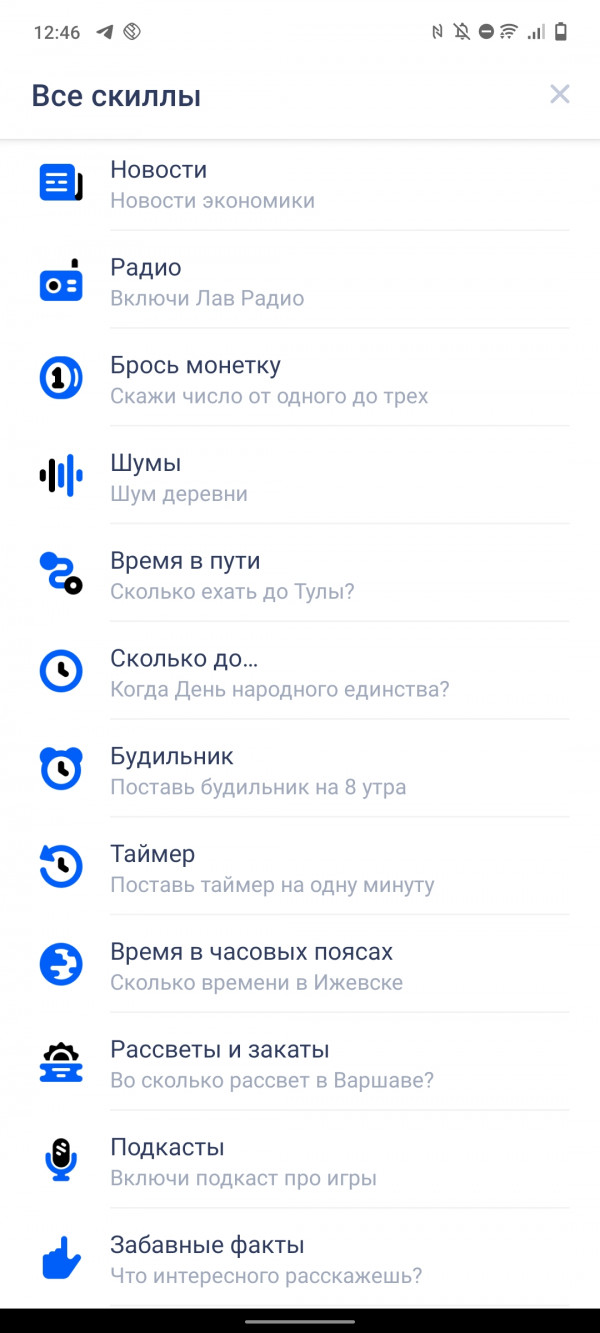Choose the Подкасты skill
The height and width of the screenshot is (1333, 600).
coord(300,1162)
